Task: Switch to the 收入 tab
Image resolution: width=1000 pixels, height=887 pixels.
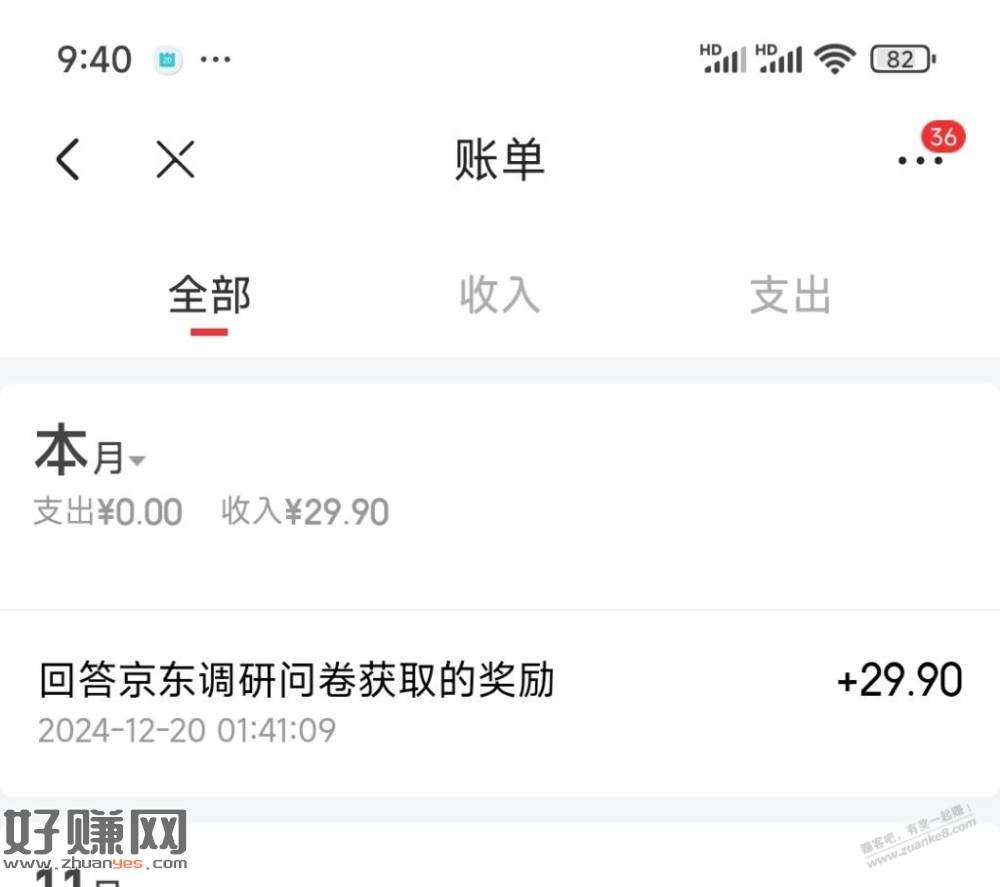Action: click(x=499, y=296)
